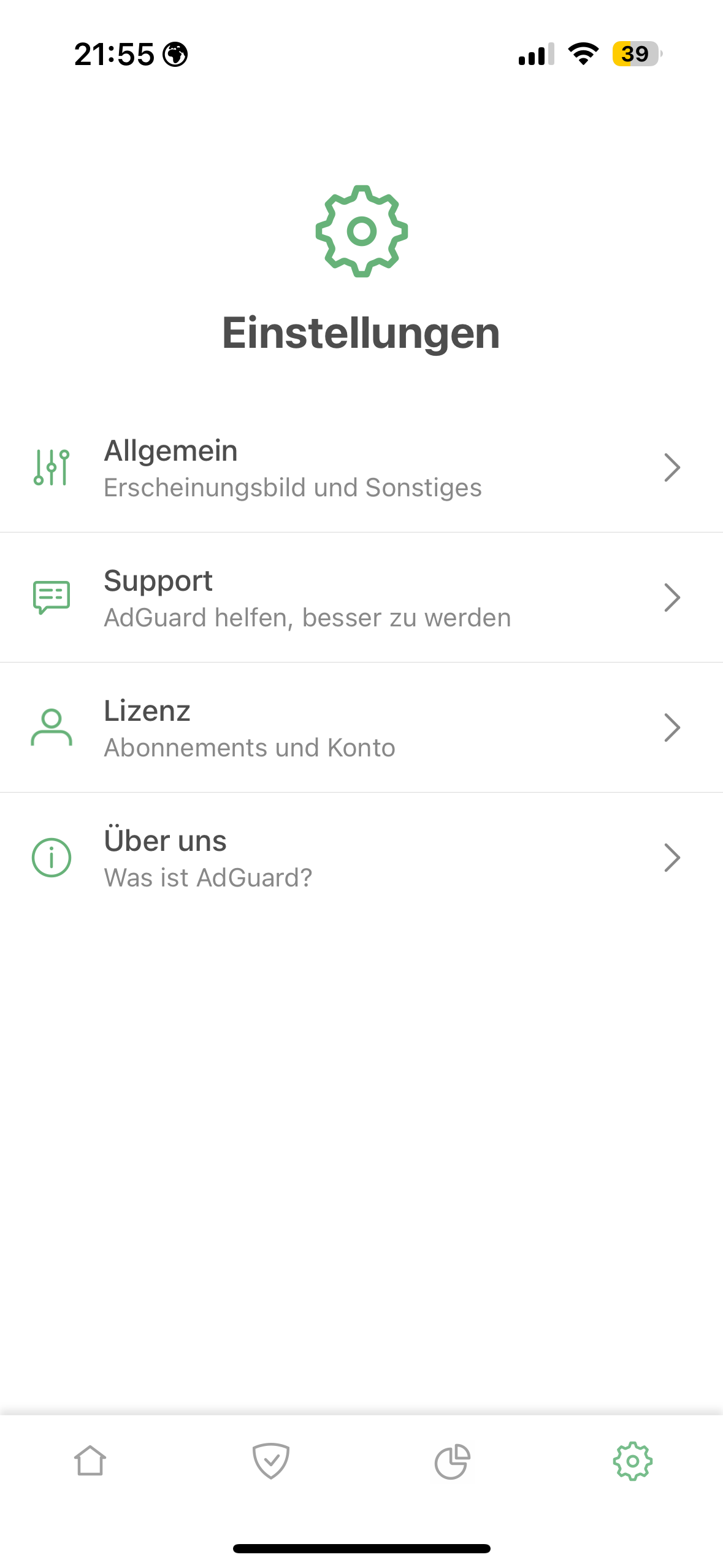
Task: Switch to the pie chart statistics tab
Action: [452, 1461]
